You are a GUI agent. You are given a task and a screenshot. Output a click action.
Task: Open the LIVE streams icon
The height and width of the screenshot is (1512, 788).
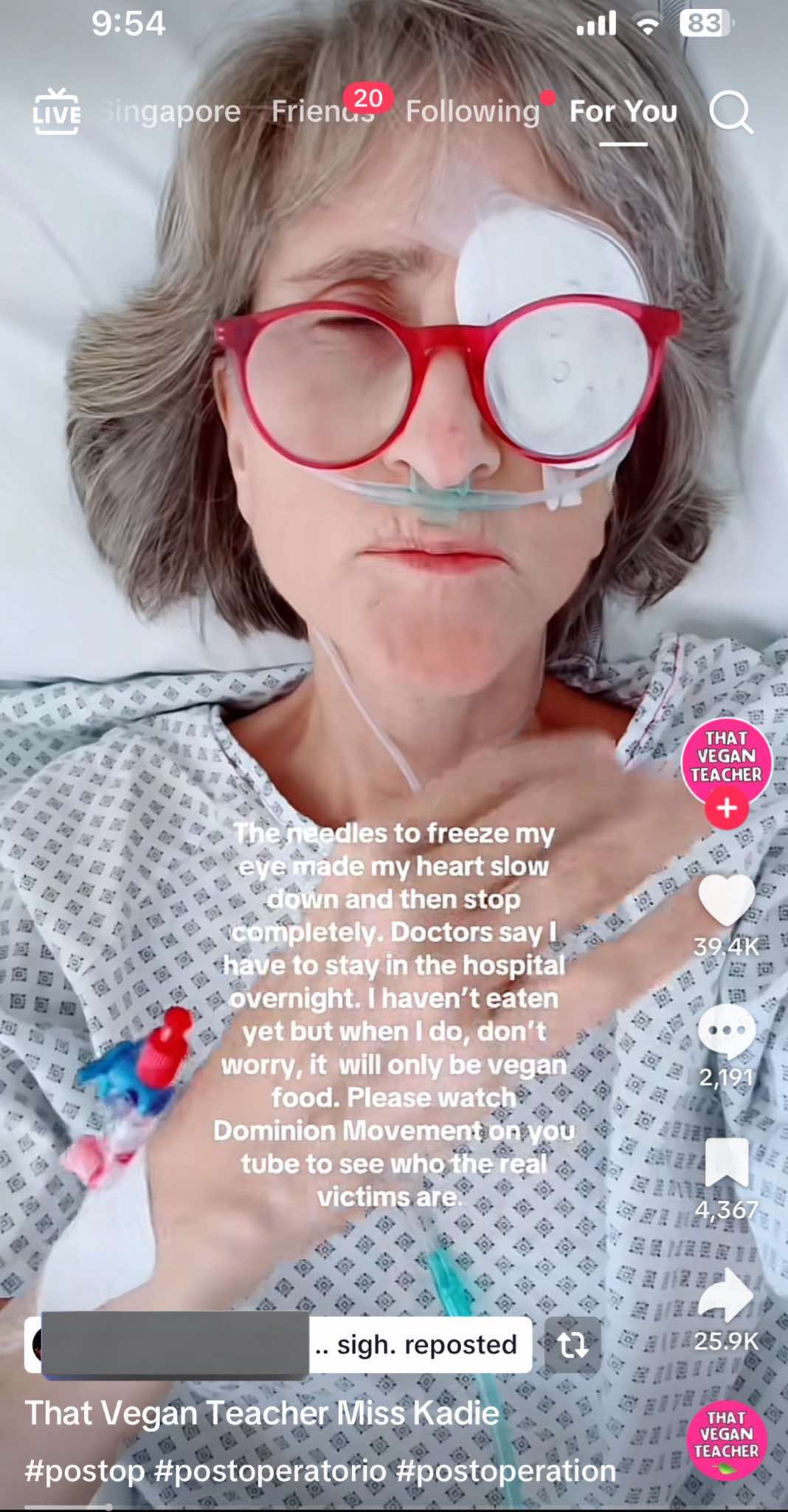tap(56, 111)
